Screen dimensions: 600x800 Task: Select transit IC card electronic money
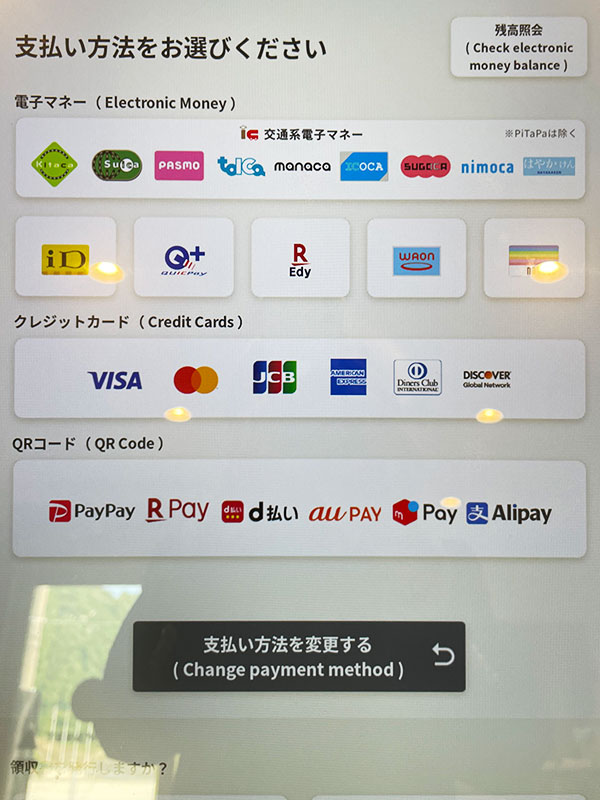[300, 159]
